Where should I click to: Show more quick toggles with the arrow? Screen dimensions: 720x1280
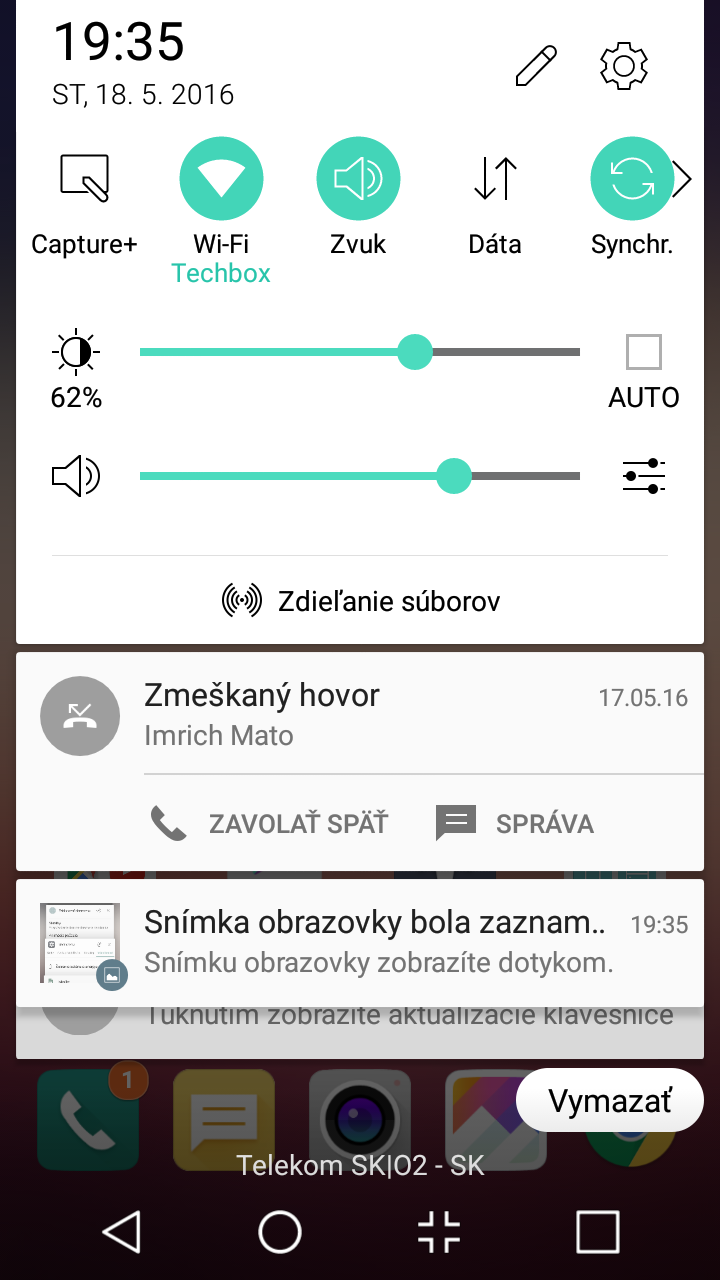[x=682, y=180]
